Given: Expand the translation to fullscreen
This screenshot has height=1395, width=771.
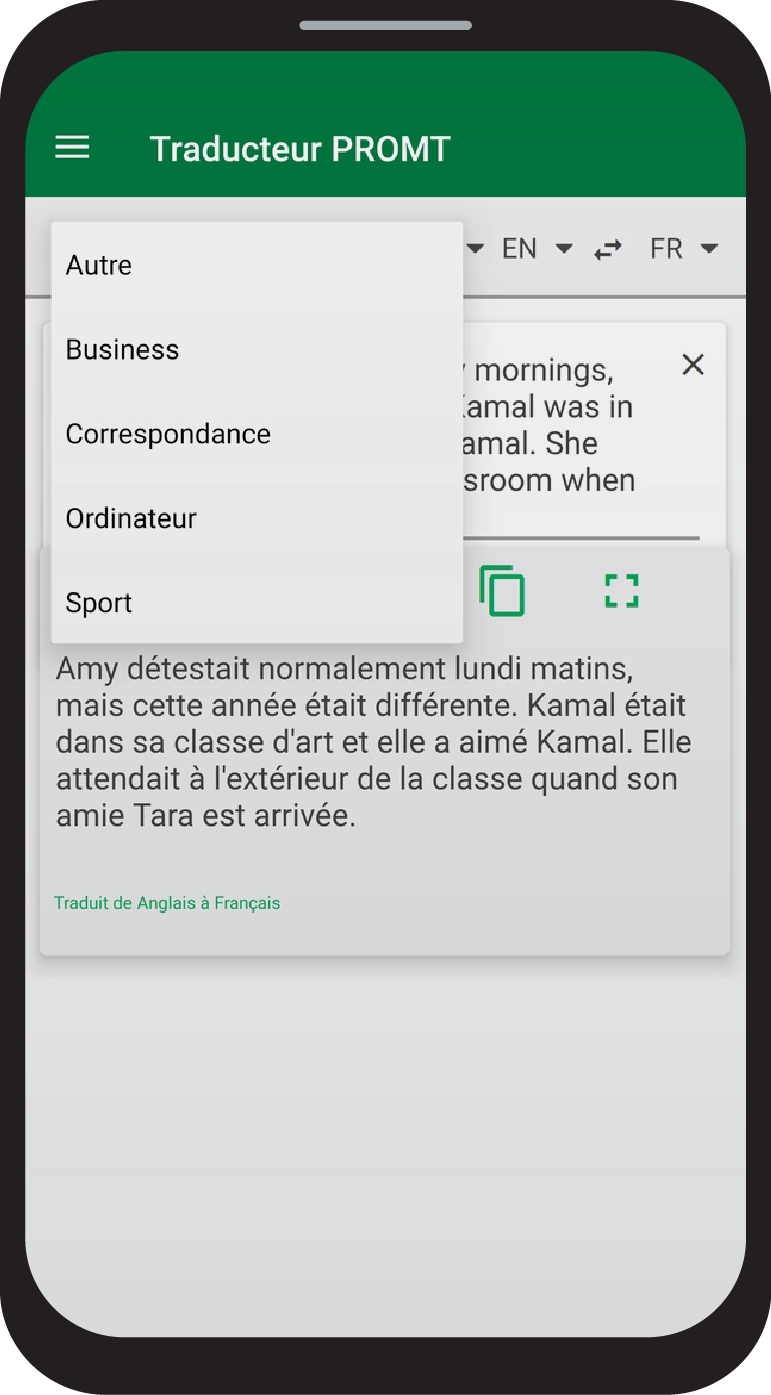Looking at the screenshot, I should tap(621, 591).
